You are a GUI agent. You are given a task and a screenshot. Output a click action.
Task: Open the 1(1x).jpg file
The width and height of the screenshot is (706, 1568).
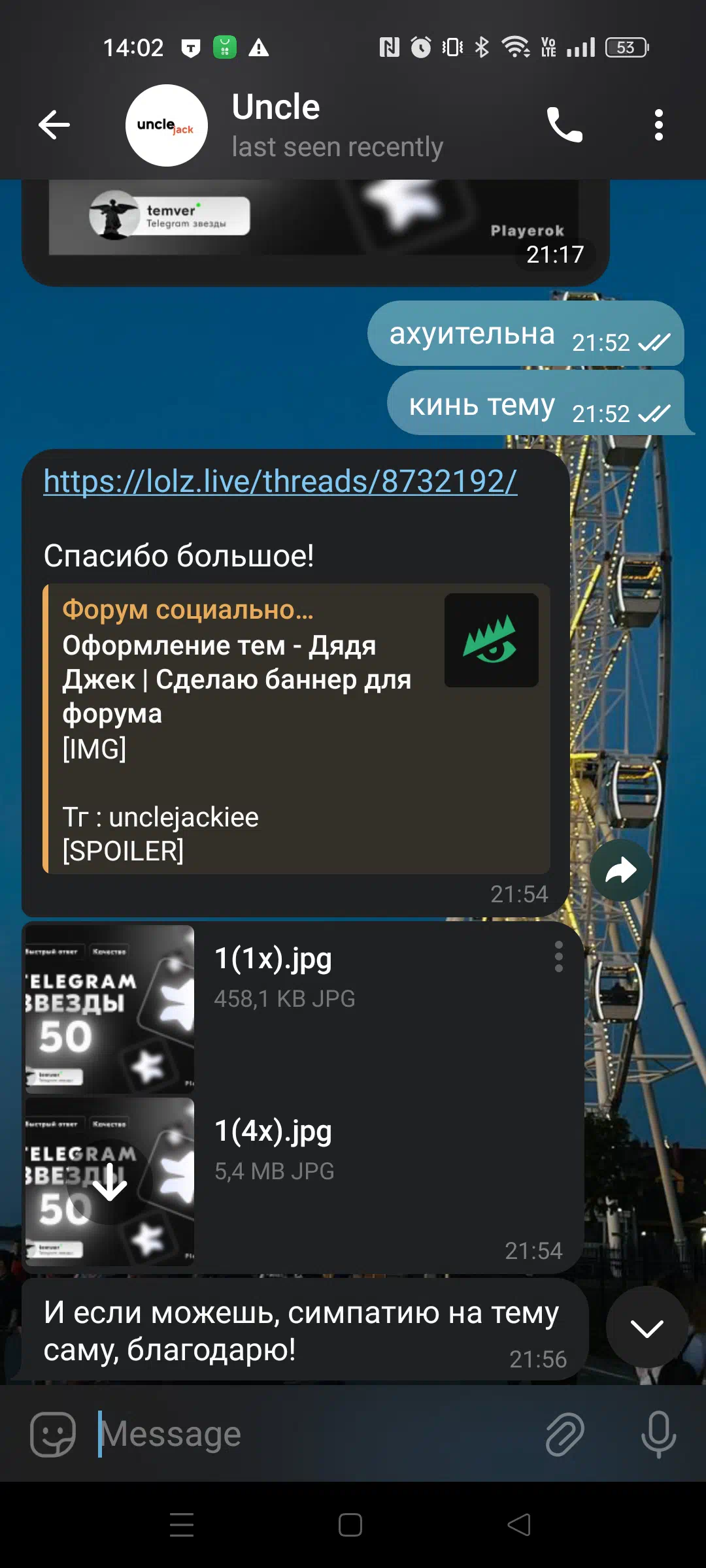110,1009
